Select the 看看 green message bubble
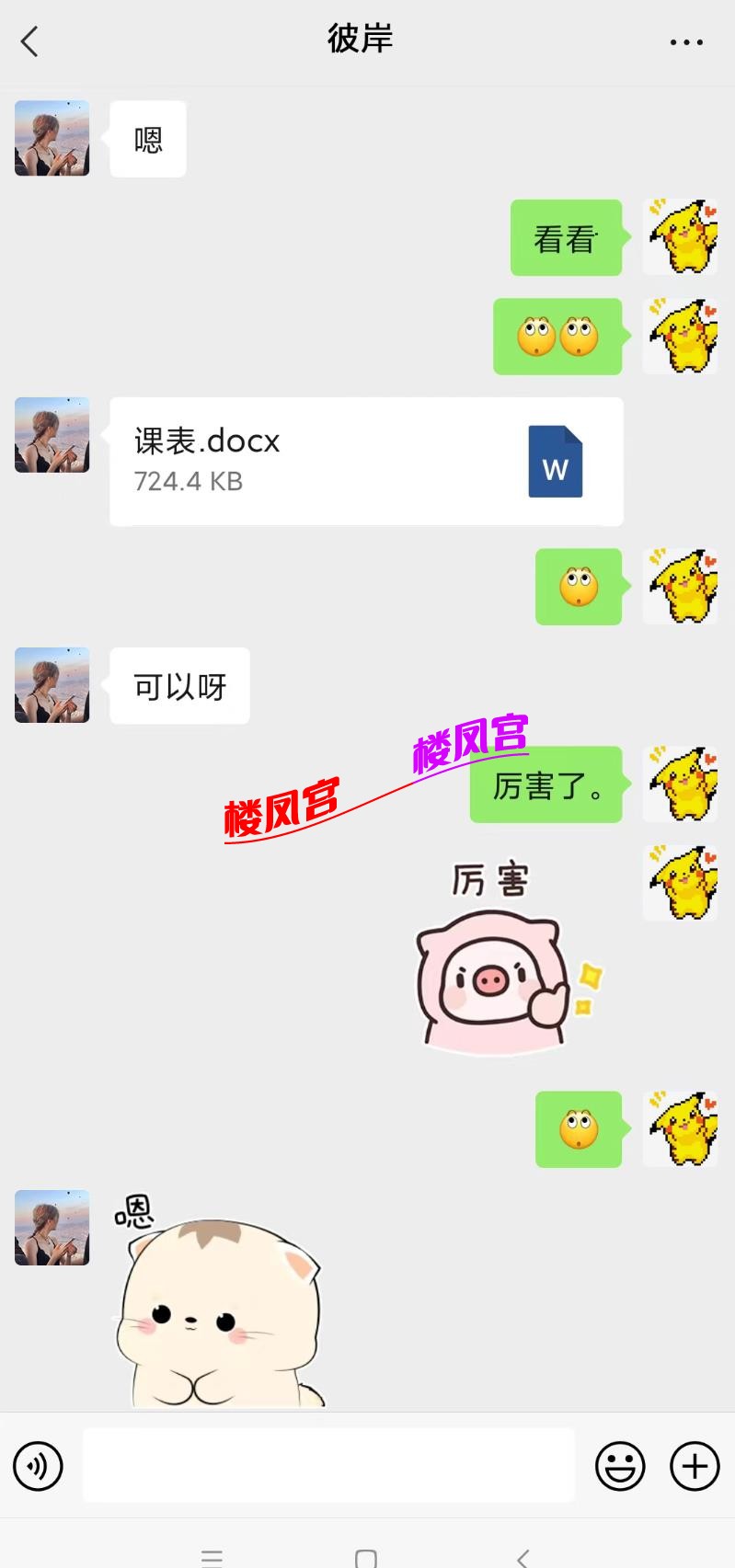This screenshot has height=1568, width=735. pos(566,237)
